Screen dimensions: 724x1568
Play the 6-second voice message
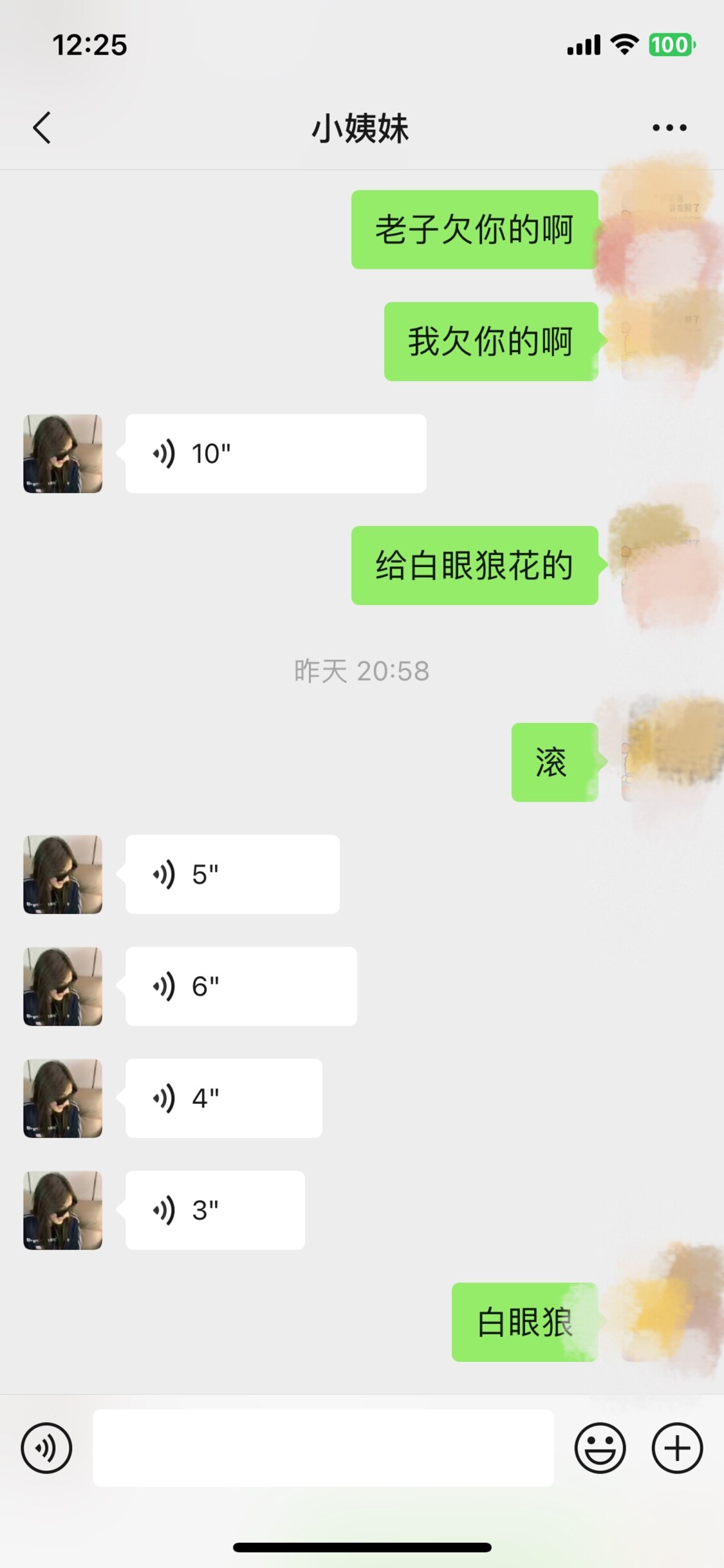pos(241,986)
